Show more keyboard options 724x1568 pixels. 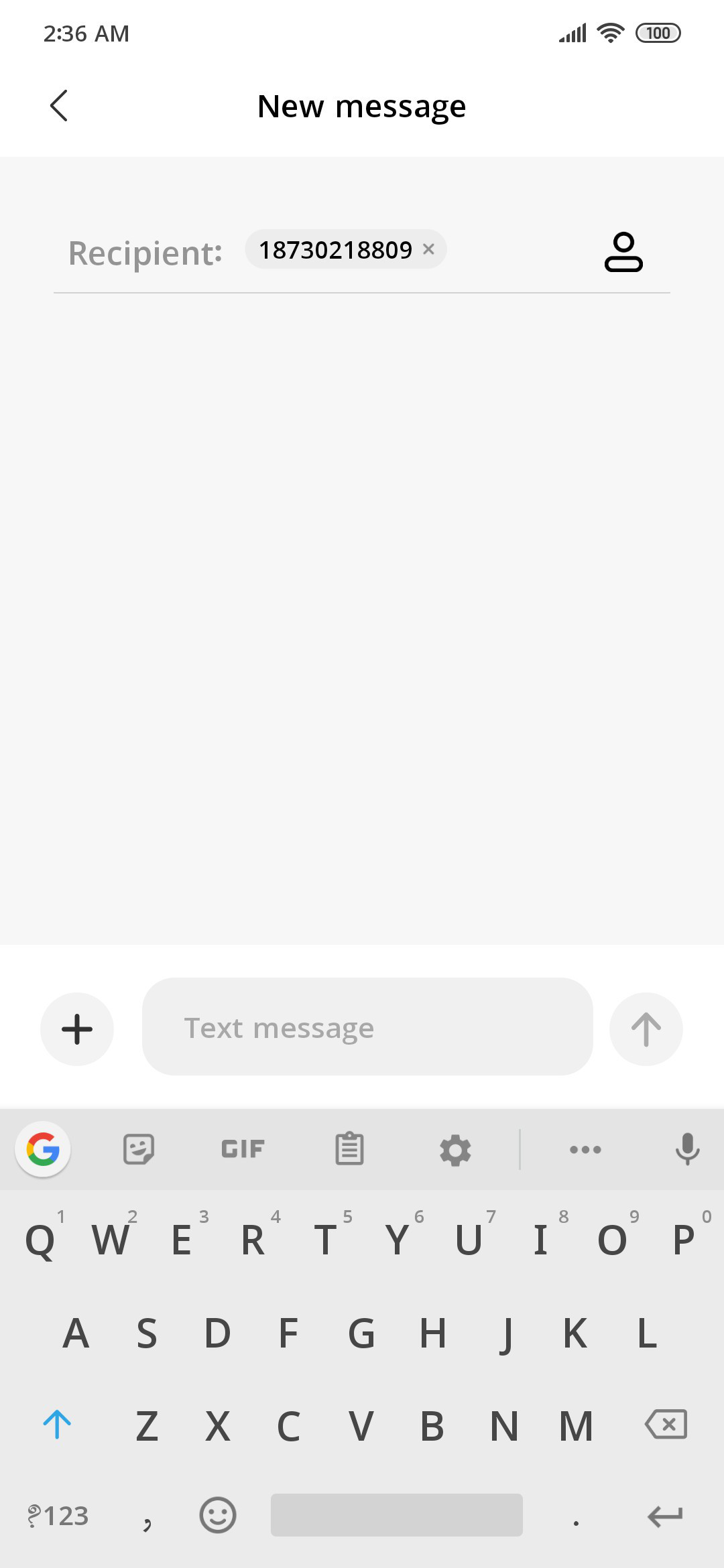coord(585,1150)
